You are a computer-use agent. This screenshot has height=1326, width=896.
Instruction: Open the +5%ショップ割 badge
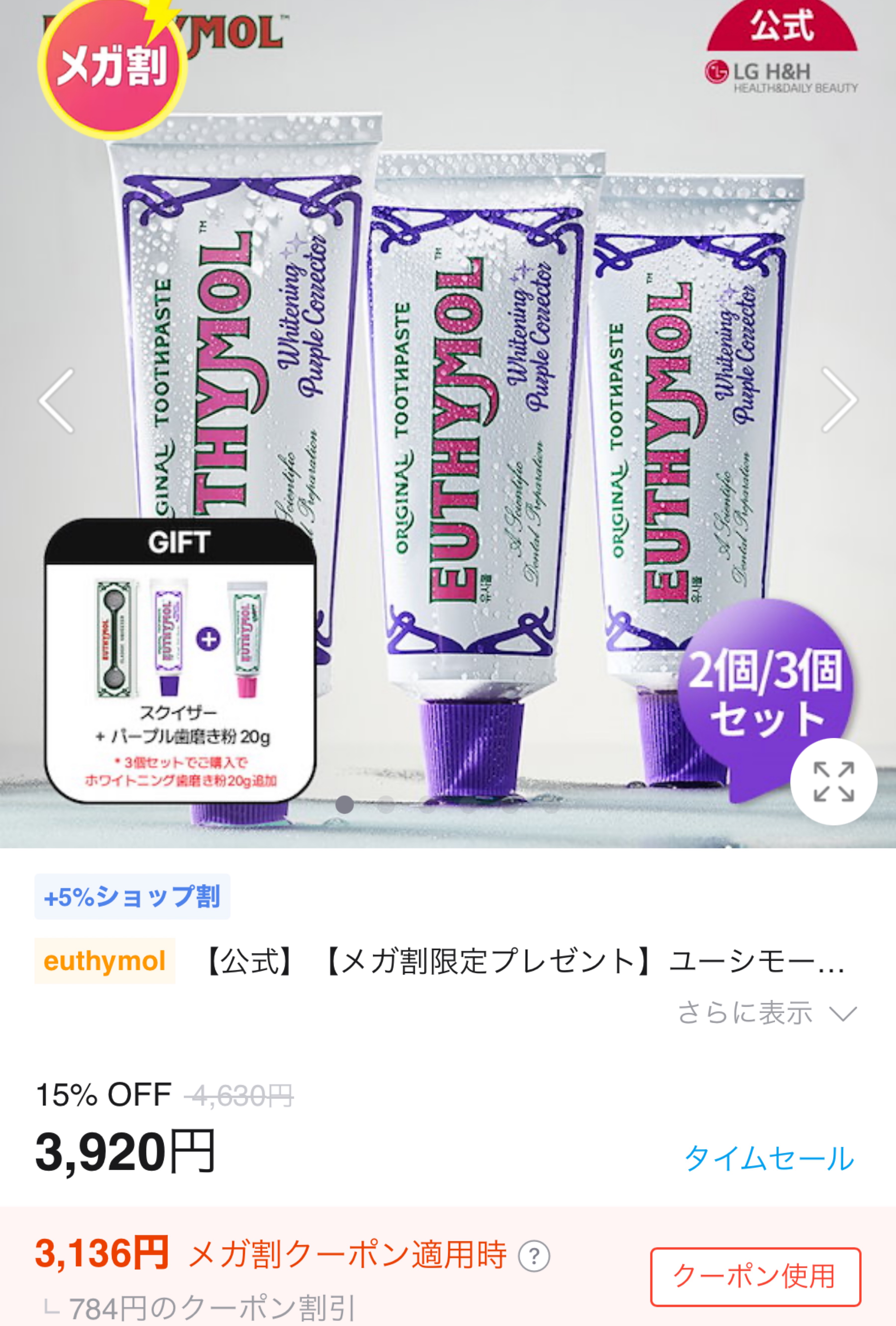click(x=132, y=896)
